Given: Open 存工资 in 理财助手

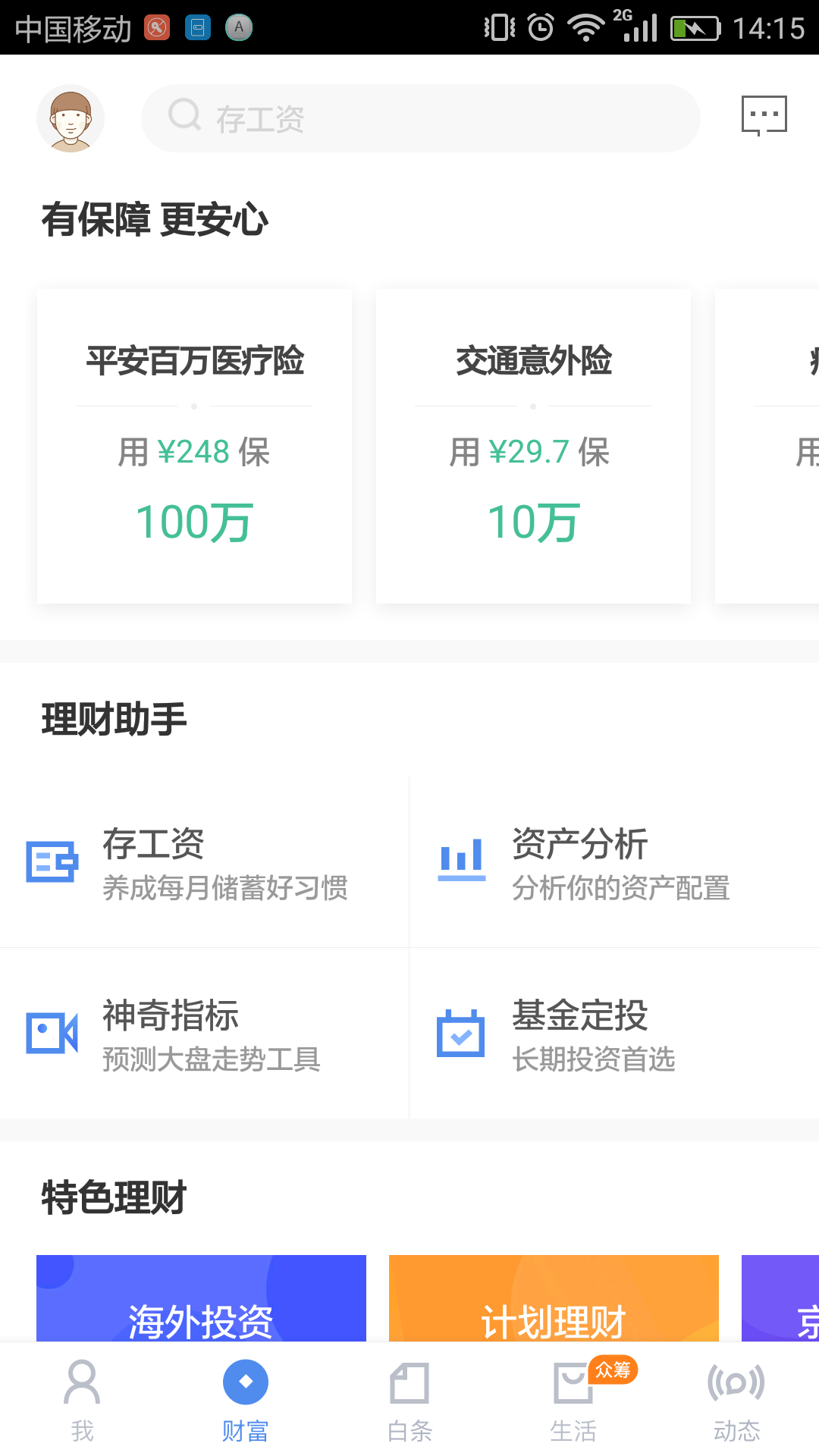Looking at the screenshot, I should (204, 862).
